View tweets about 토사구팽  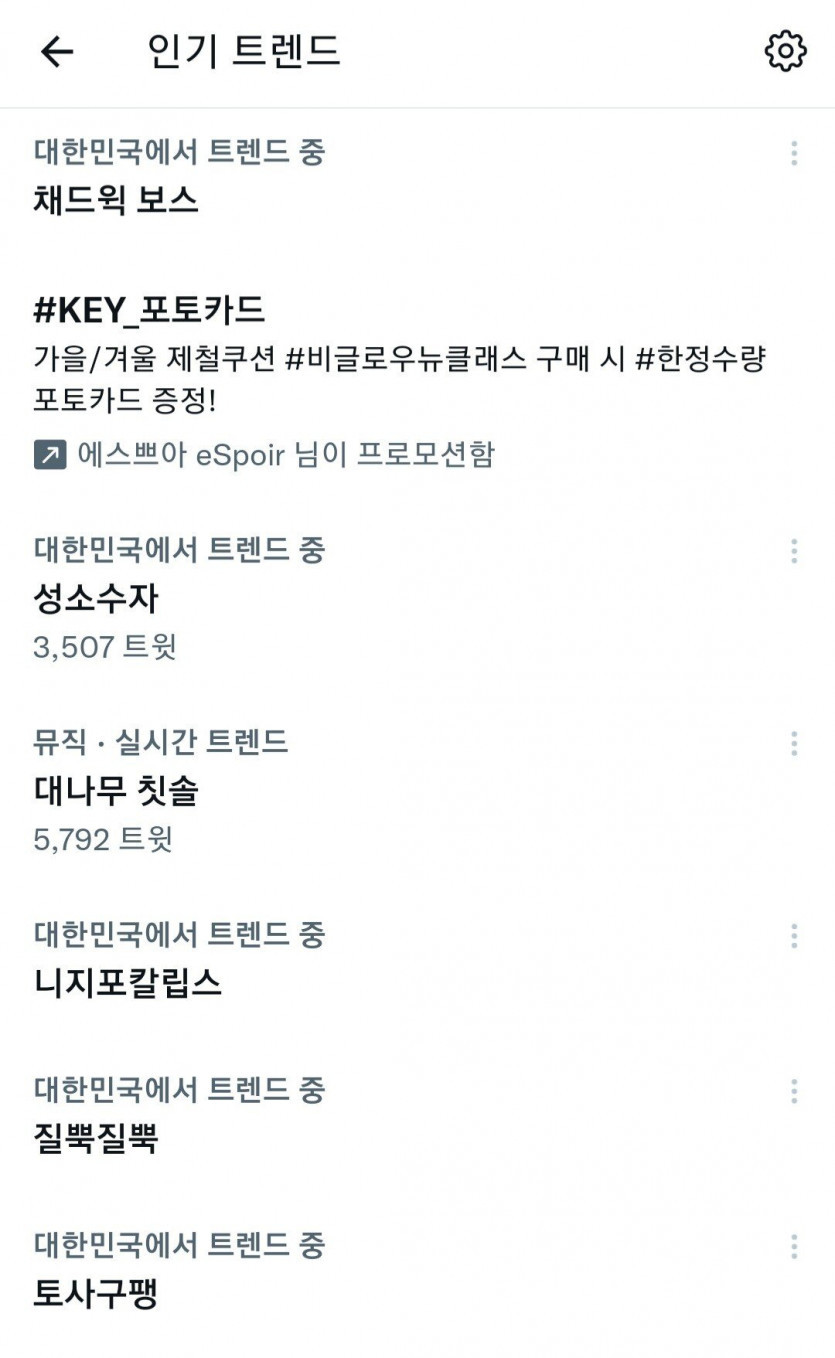[x=96, y=1294]
